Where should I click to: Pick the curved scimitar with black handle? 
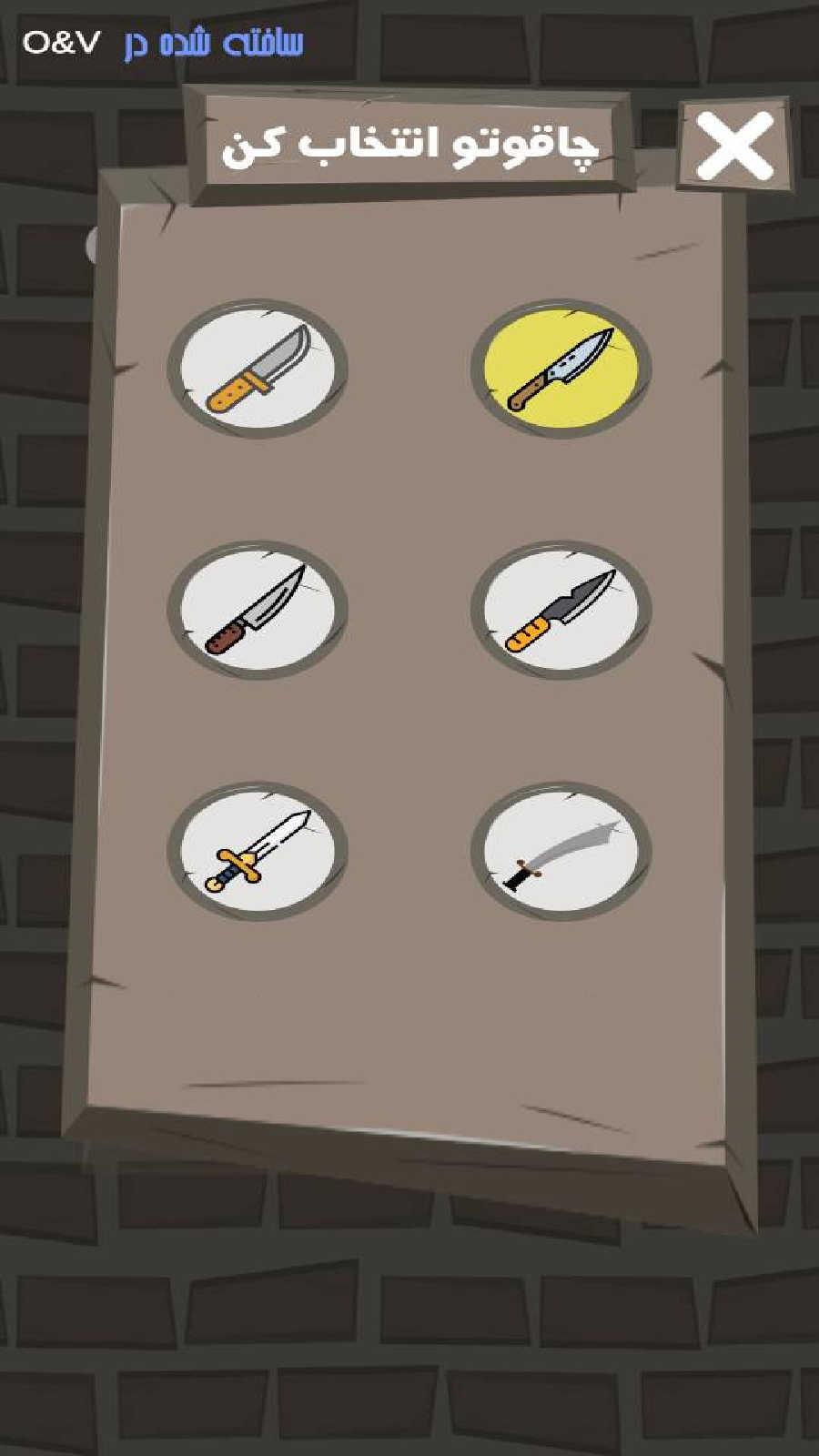coord(561,852)
